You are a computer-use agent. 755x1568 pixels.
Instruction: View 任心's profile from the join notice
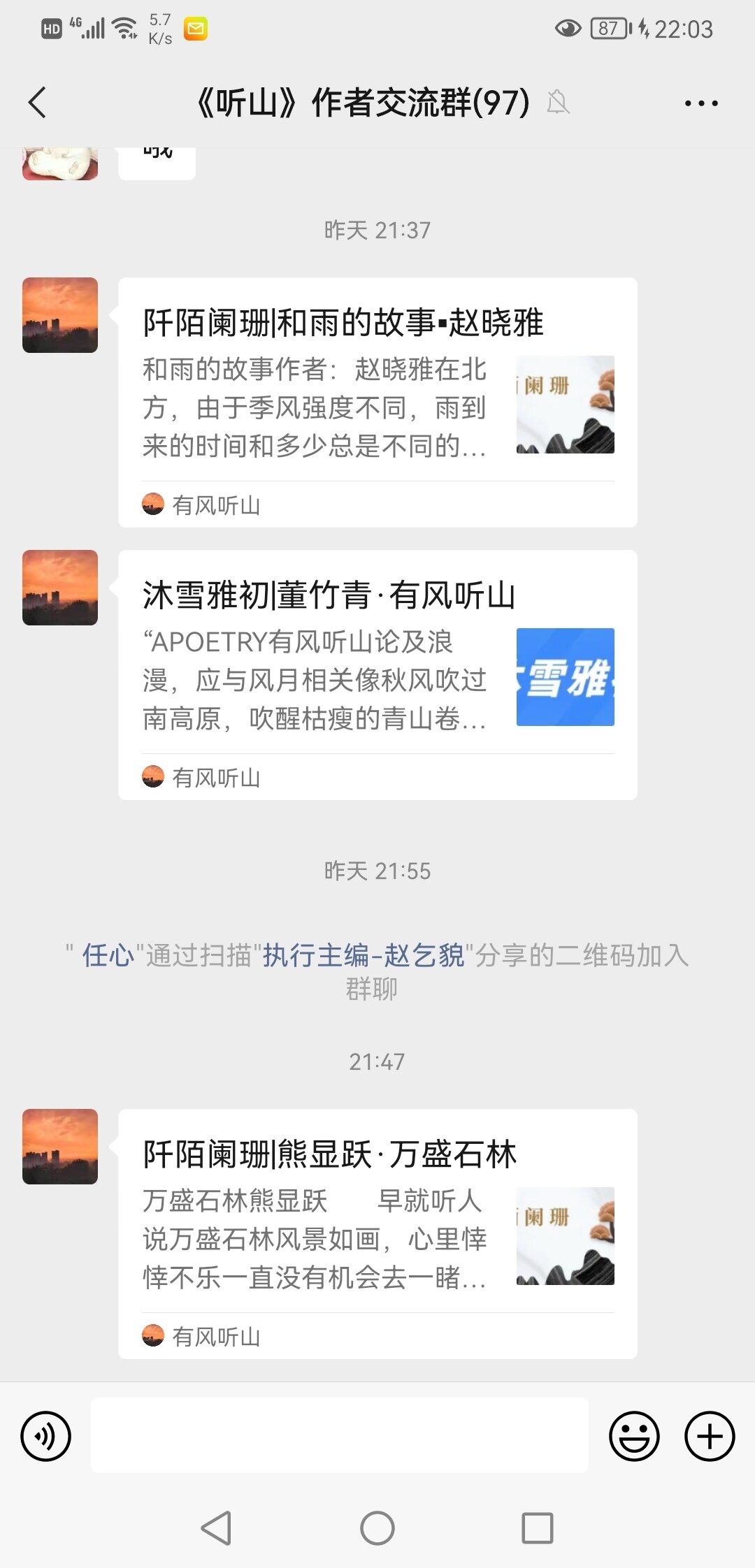[108, 955]
